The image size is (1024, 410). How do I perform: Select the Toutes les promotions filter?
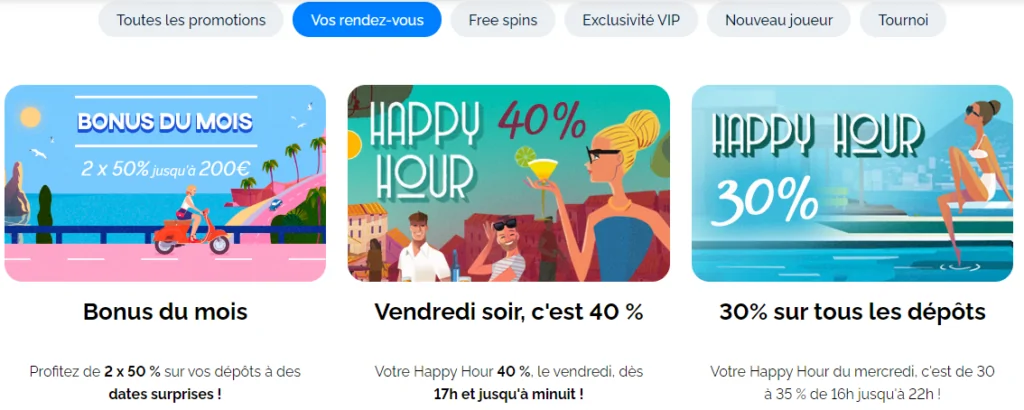coord(191,20)
